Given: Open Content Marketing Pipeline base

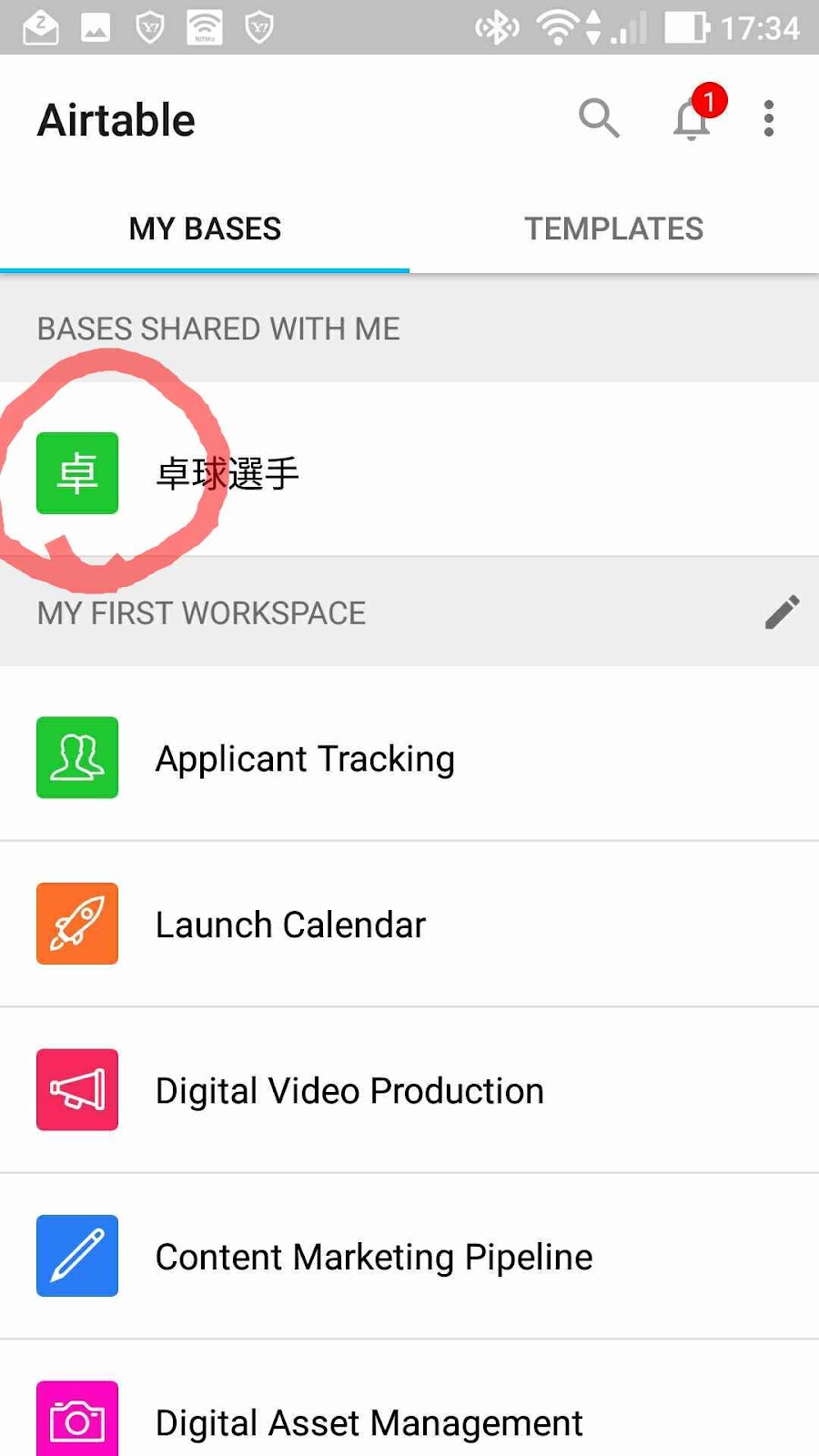Looking at the screenshot, I should (409, 1256).
